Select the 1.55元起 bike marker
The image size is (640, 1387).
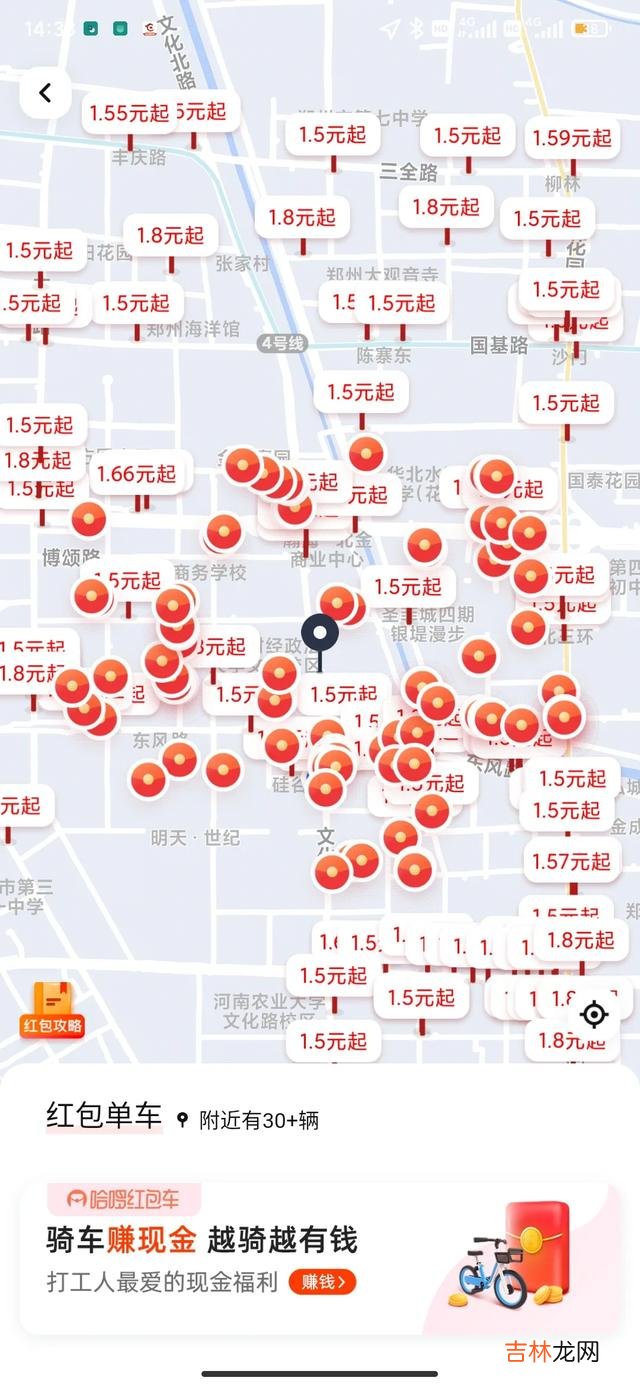coord(129,114)
